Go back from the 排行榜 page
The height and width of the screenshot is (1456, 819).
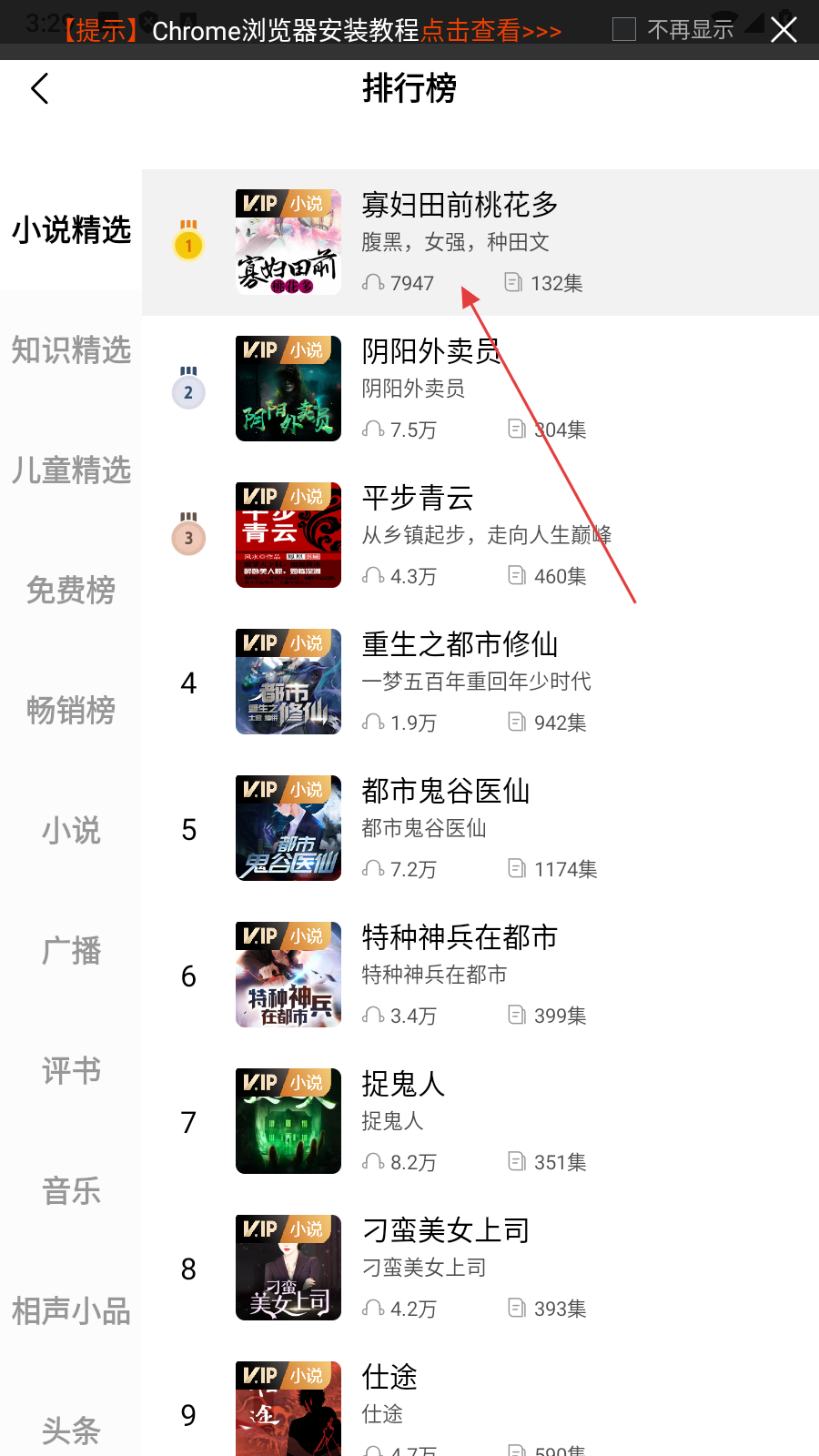click(x=40, y=89)
